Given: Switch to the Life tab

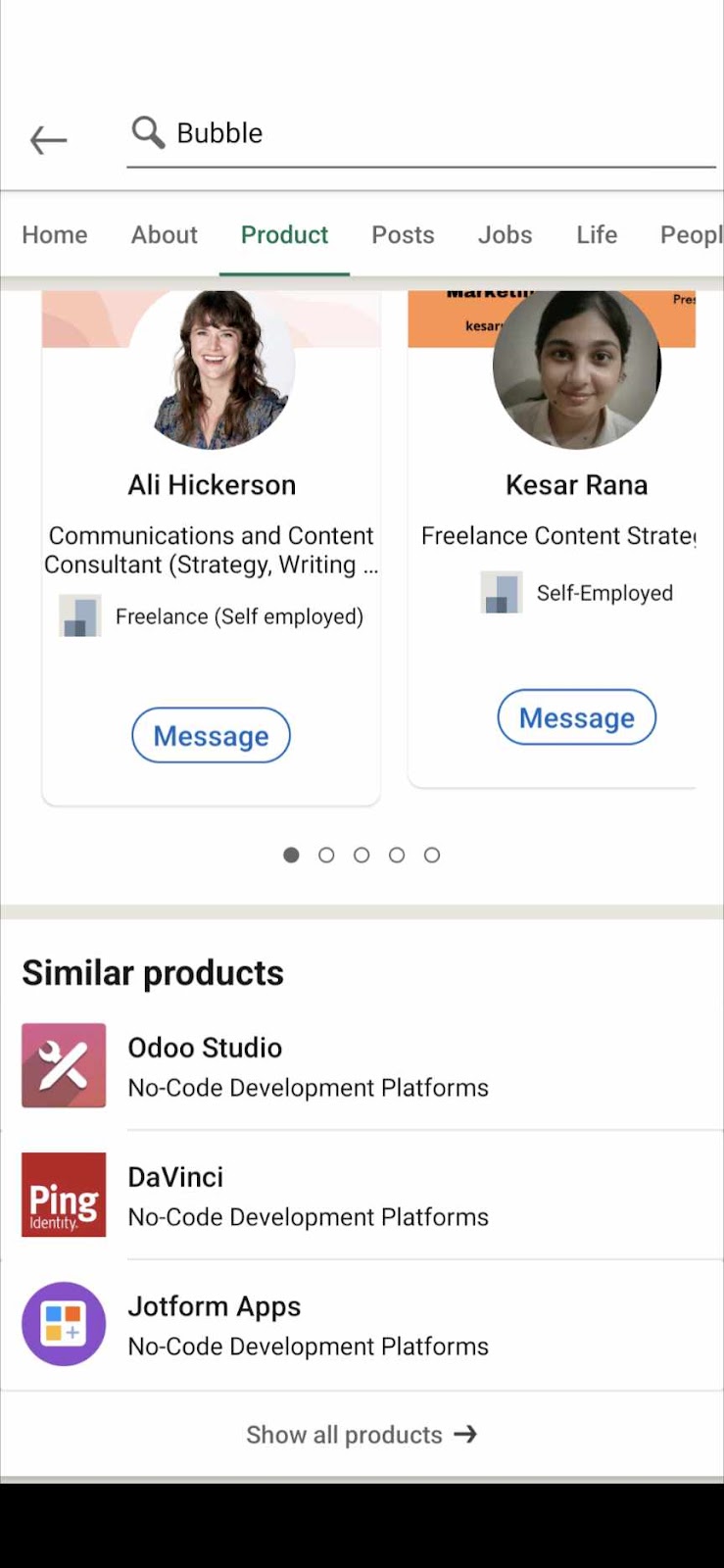Looking at the screenshot, I should point(597,235).
